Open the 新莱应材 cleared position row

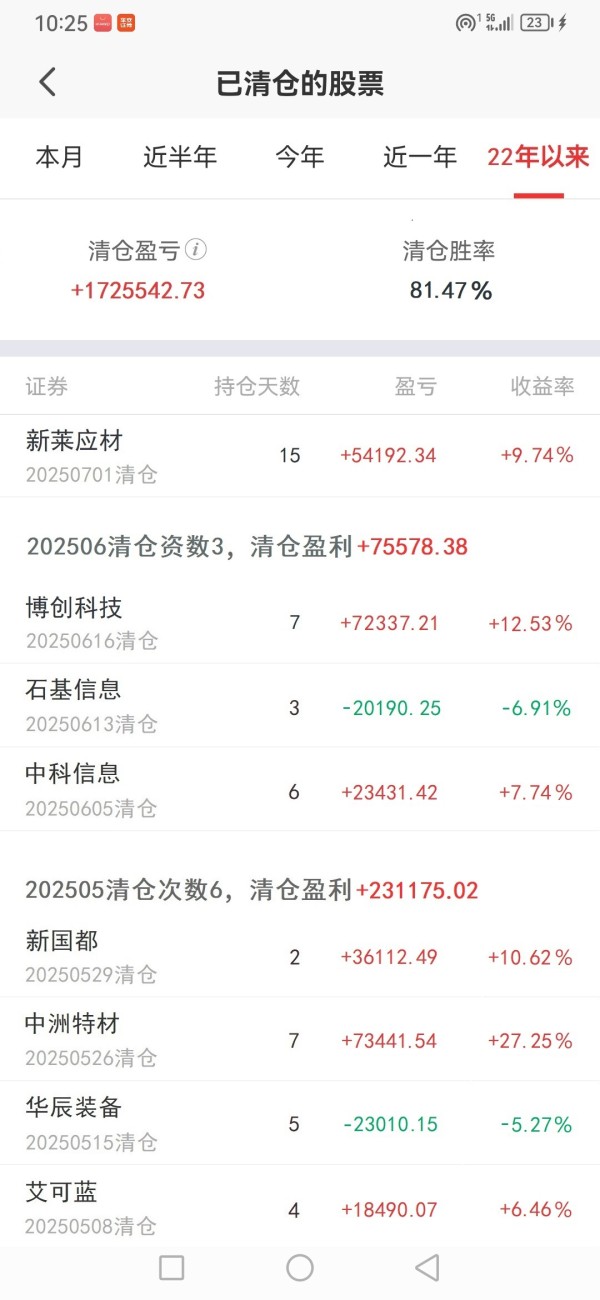pos(300,456)
